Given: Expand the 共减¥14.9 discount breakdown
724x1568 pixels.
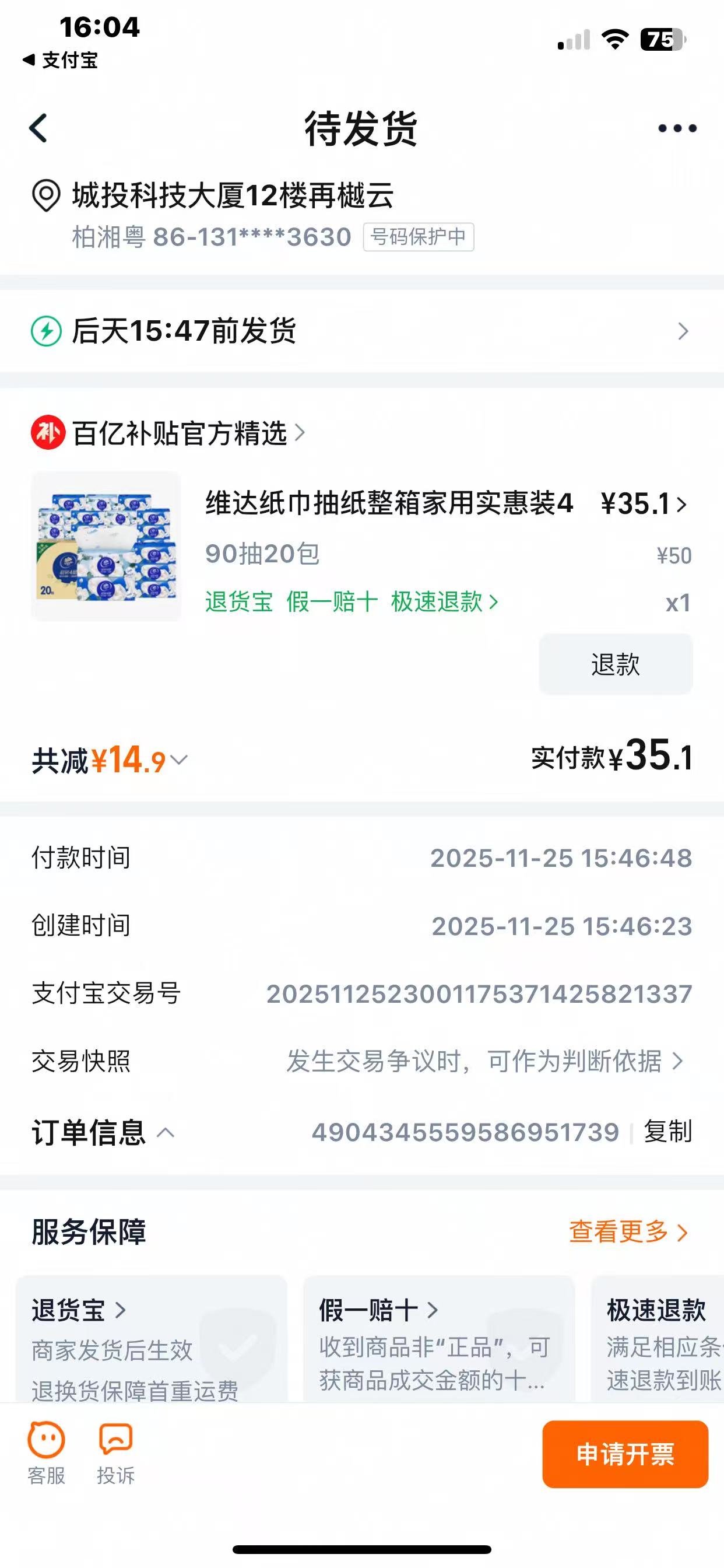Looking at the screenshot, I should (x=111, y=760).
